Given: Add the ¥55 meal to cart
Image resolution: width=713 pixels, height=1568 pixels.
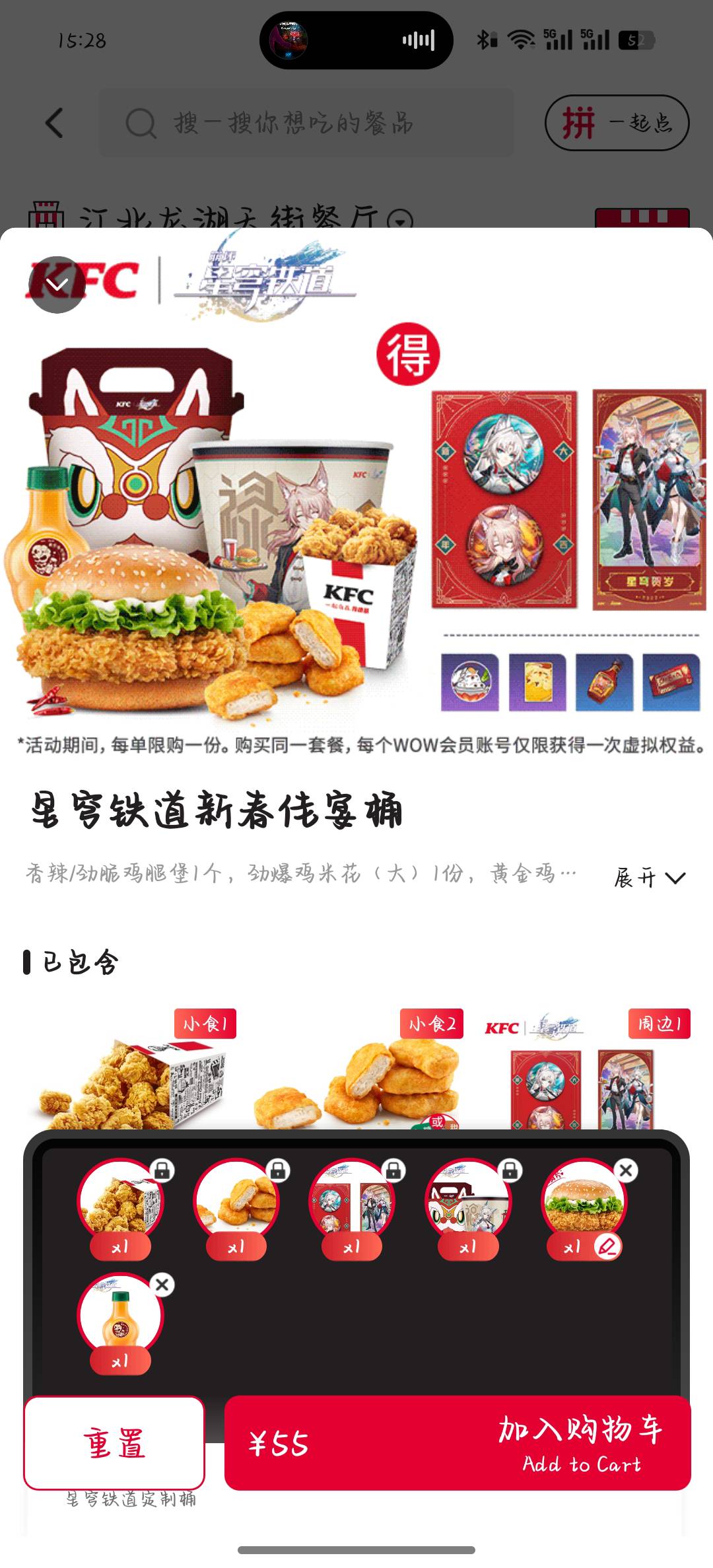Looking at the screenshot, I should pos(458,1443).
